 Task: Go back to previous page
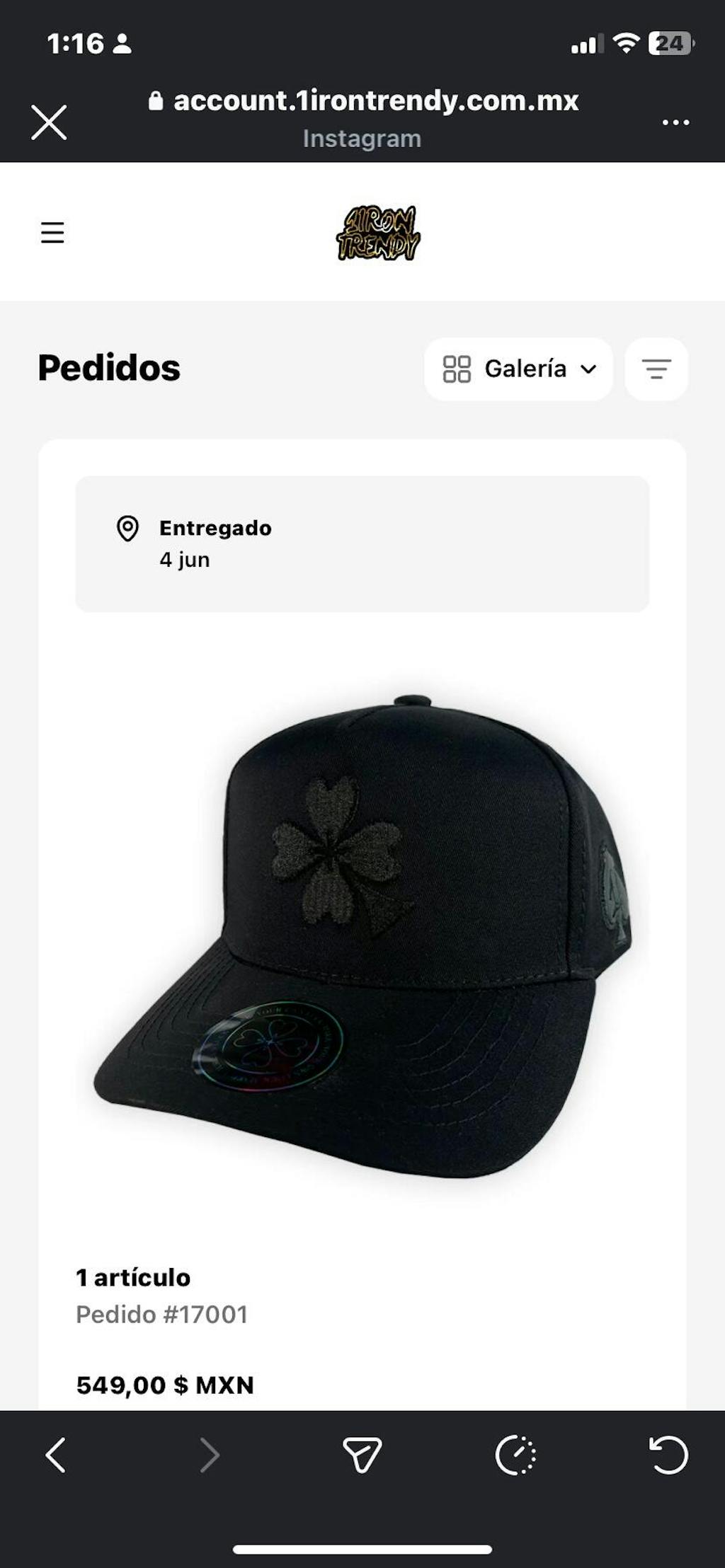coord(56,1455)
